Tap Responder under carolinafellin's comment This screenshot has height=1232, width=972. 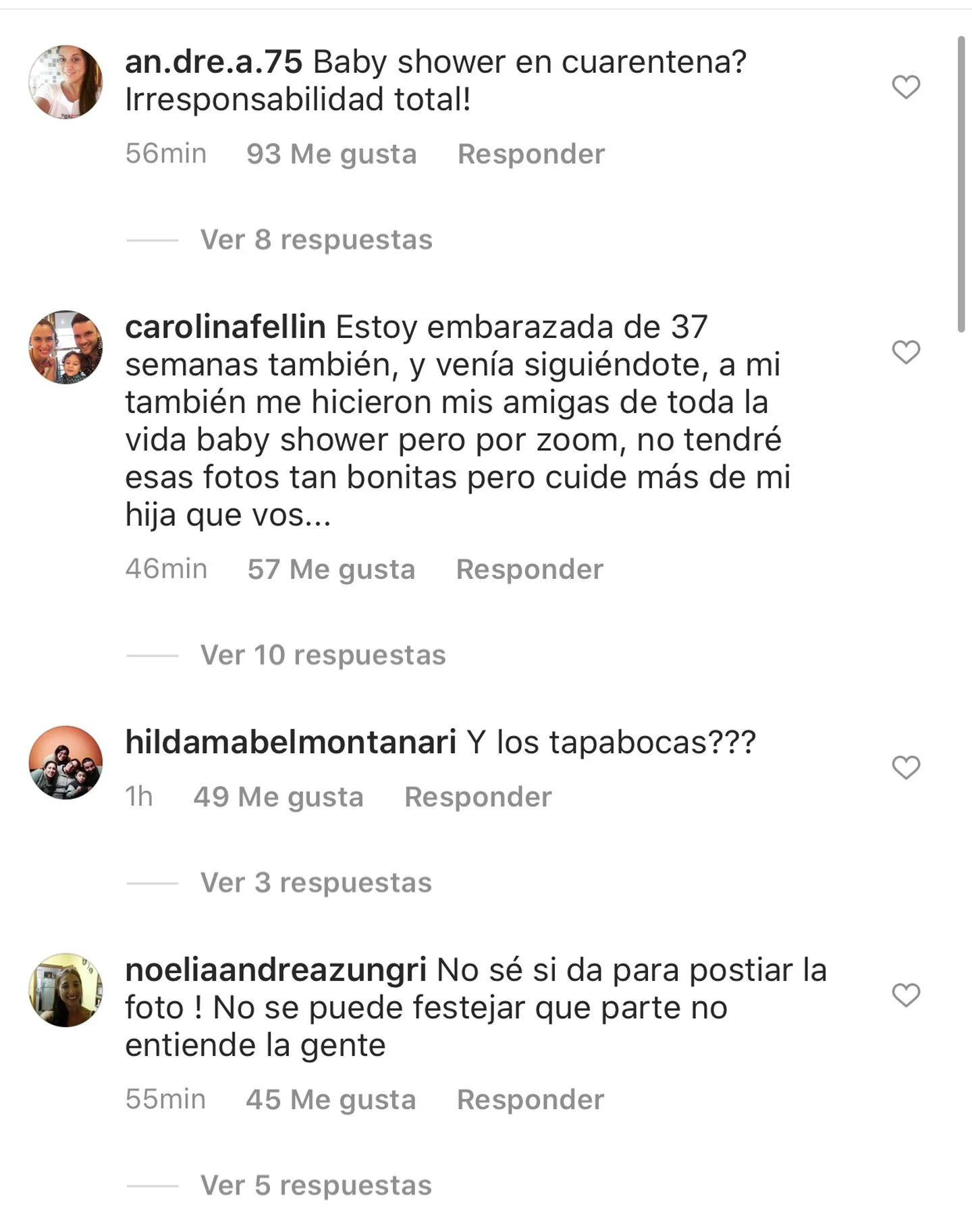click(x=529, y=569)
